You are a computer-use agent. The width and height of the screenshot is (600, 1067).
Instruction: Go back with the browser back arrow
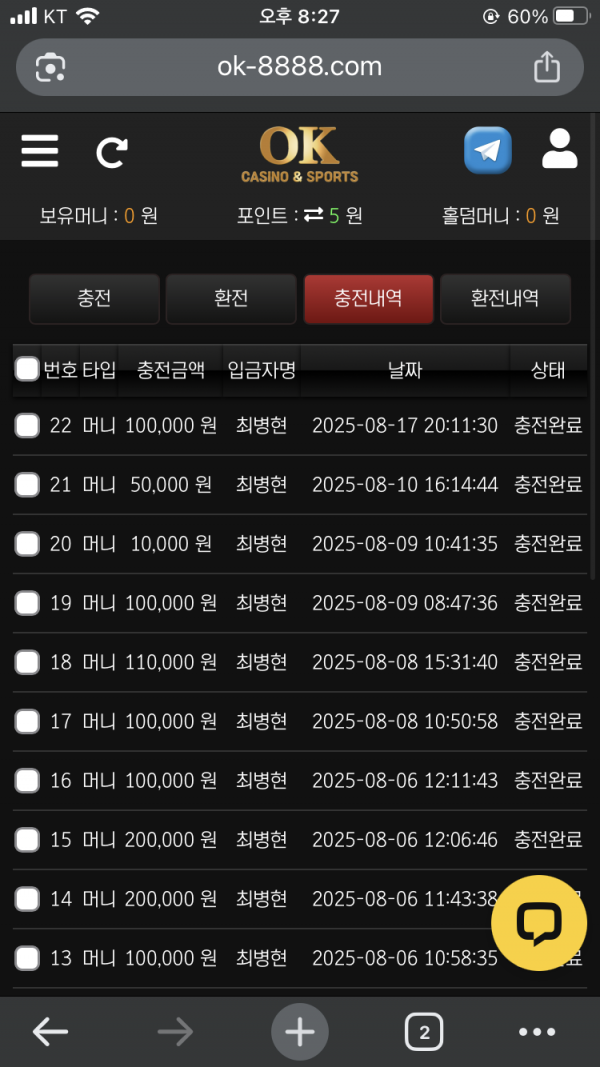click(x=50, y=1033)
